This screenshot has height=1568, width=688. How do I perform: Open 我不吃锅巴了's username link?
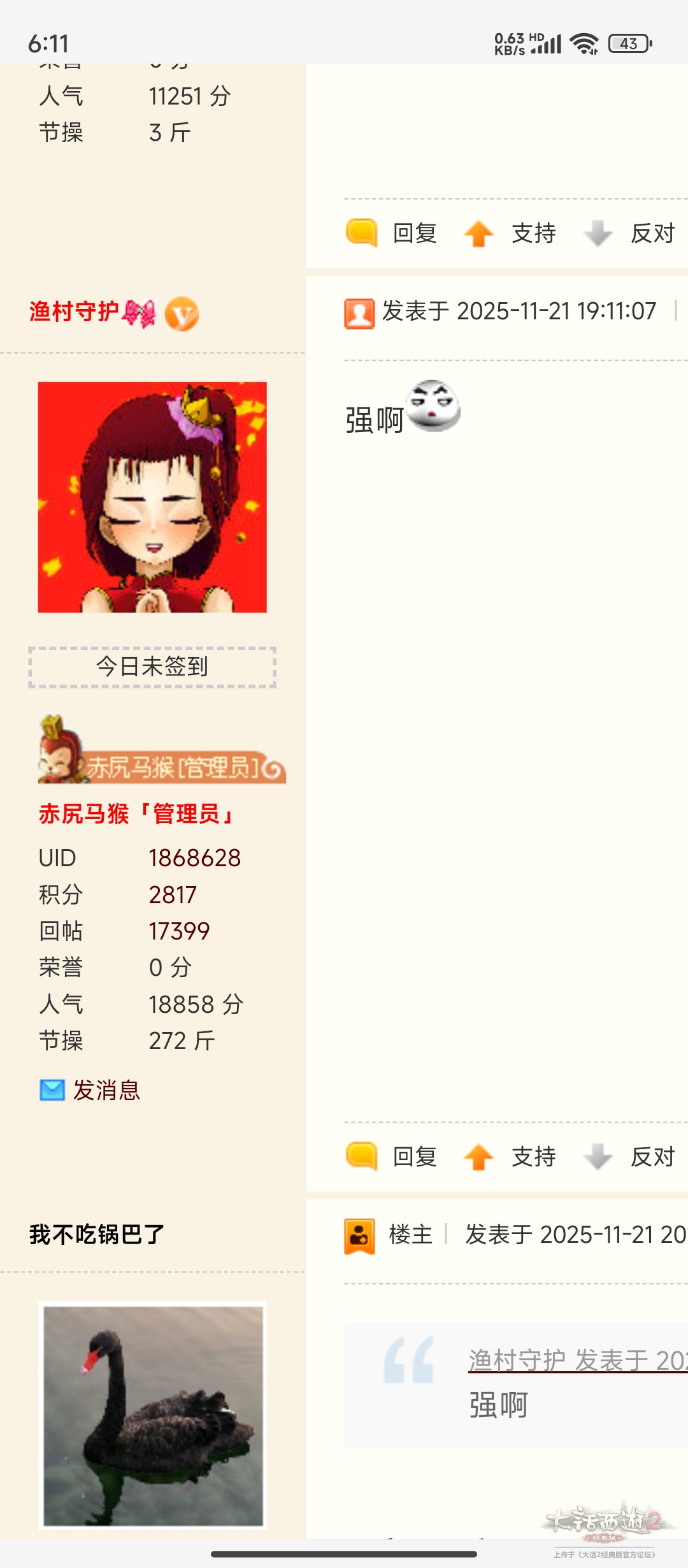pos(97,1235)
